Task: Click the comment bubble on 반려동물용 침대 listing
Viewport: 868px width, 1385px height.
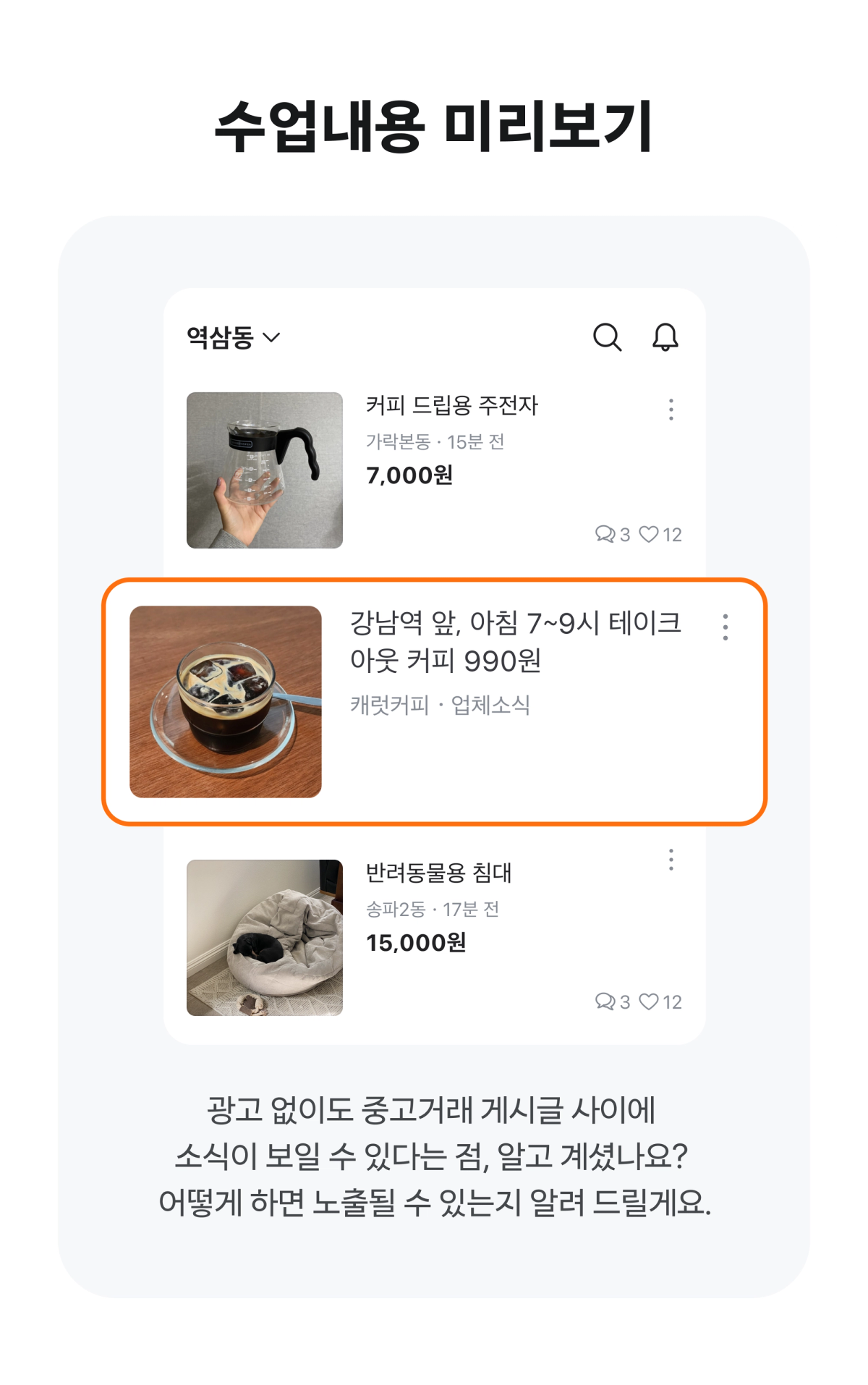Action: coord(606,1001)
